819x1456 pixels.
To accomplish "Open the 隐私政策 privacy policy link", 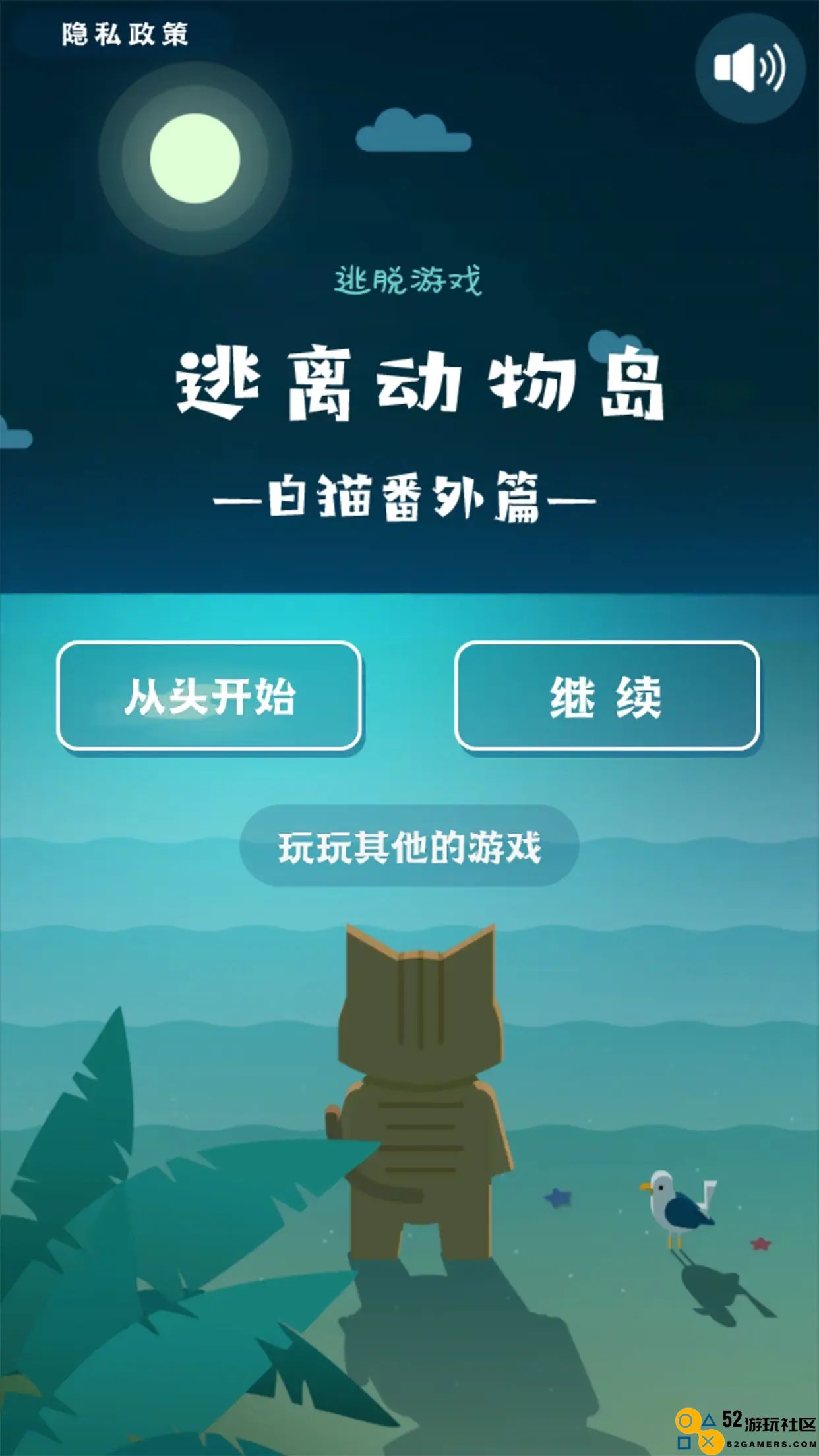I will coord(125,34).
